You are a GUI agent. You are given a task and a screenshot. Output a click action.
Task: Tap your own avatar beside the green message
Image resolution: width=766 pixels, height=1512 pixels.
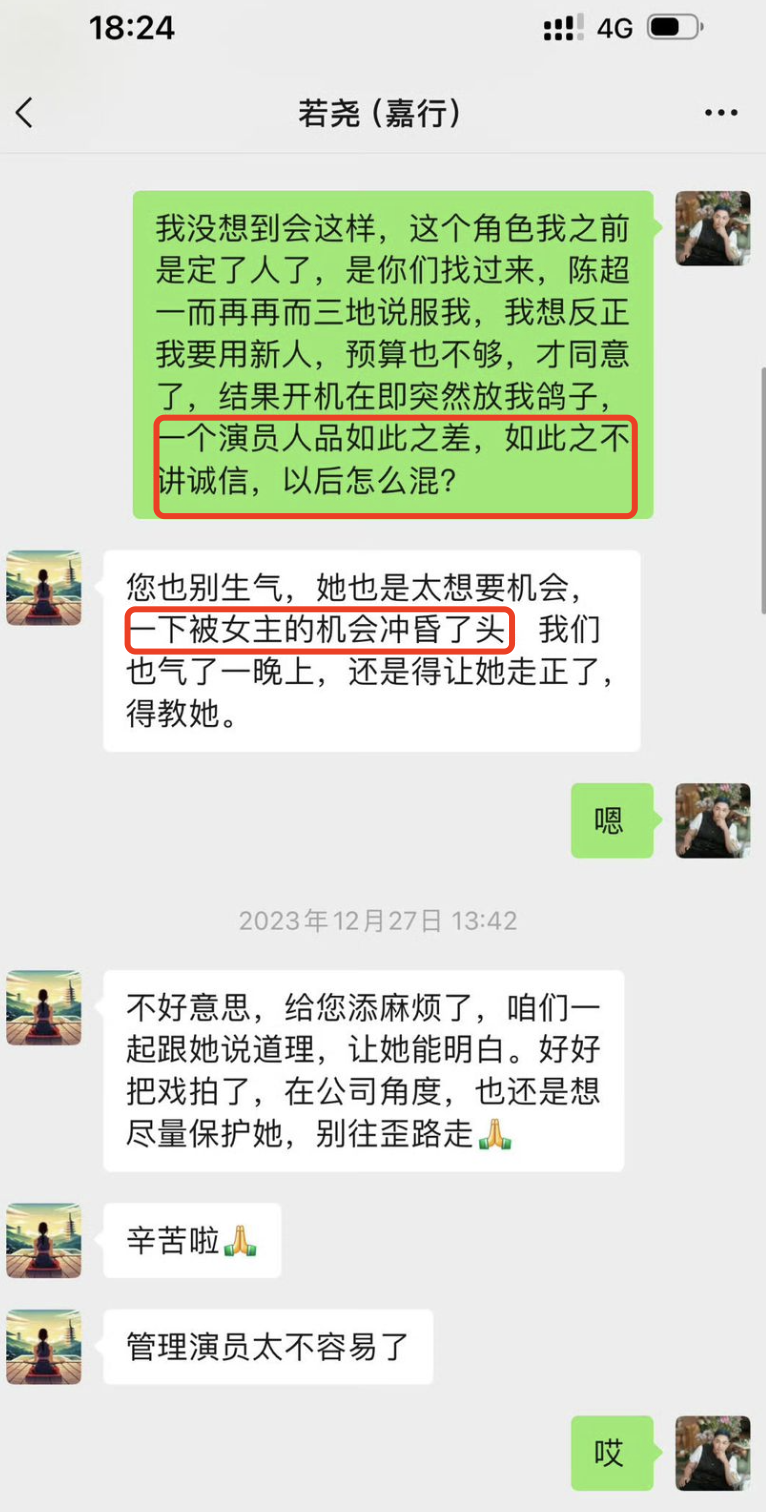point(712,228)
